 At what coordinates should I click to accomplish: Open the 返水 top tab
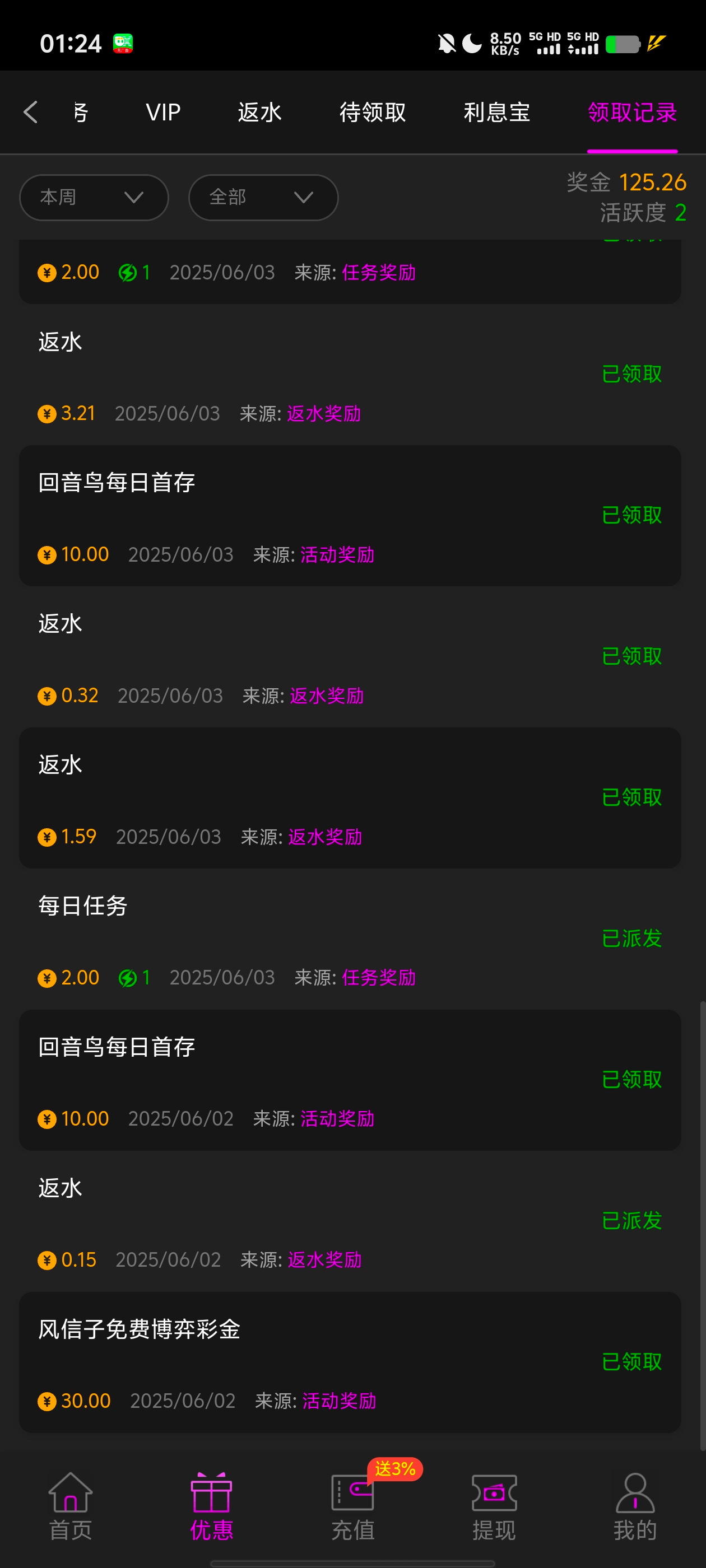[x=259, y=113]
